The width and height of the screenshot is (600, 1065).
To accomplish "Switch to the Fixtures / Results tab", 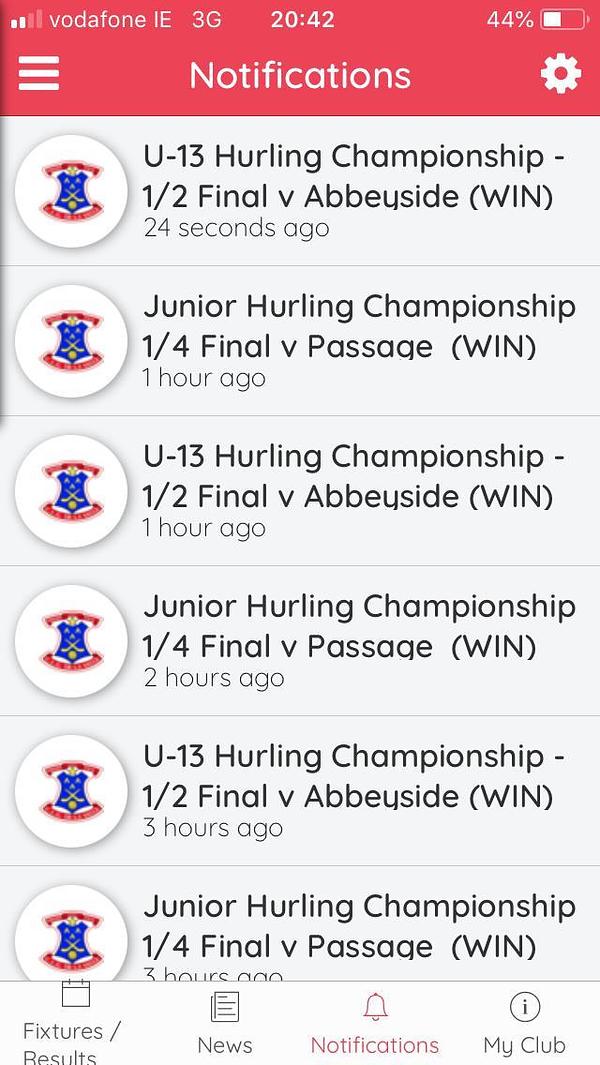I will point(72,1023).
